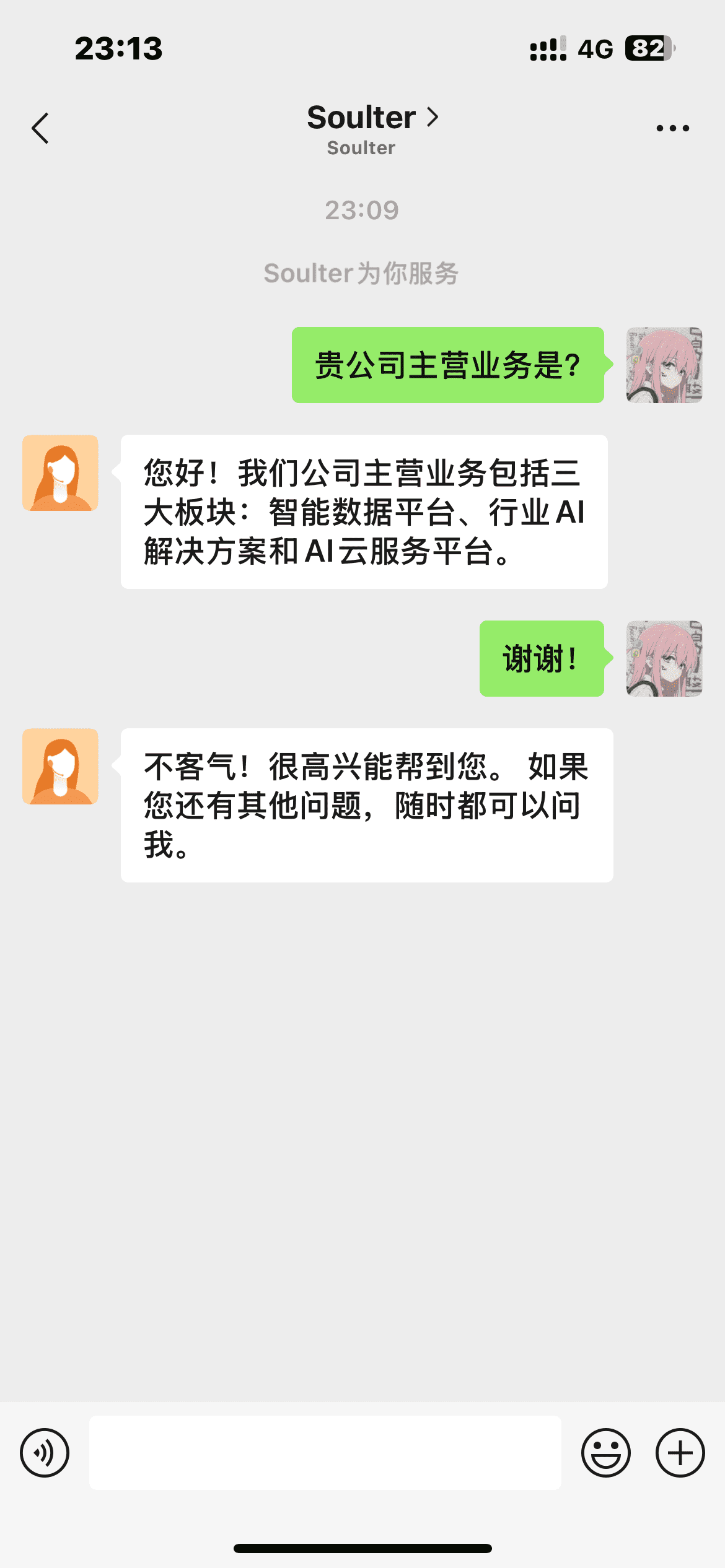Tap the back arrow to leave chat
The image size is (725, 1568).
tap(40, 127)
